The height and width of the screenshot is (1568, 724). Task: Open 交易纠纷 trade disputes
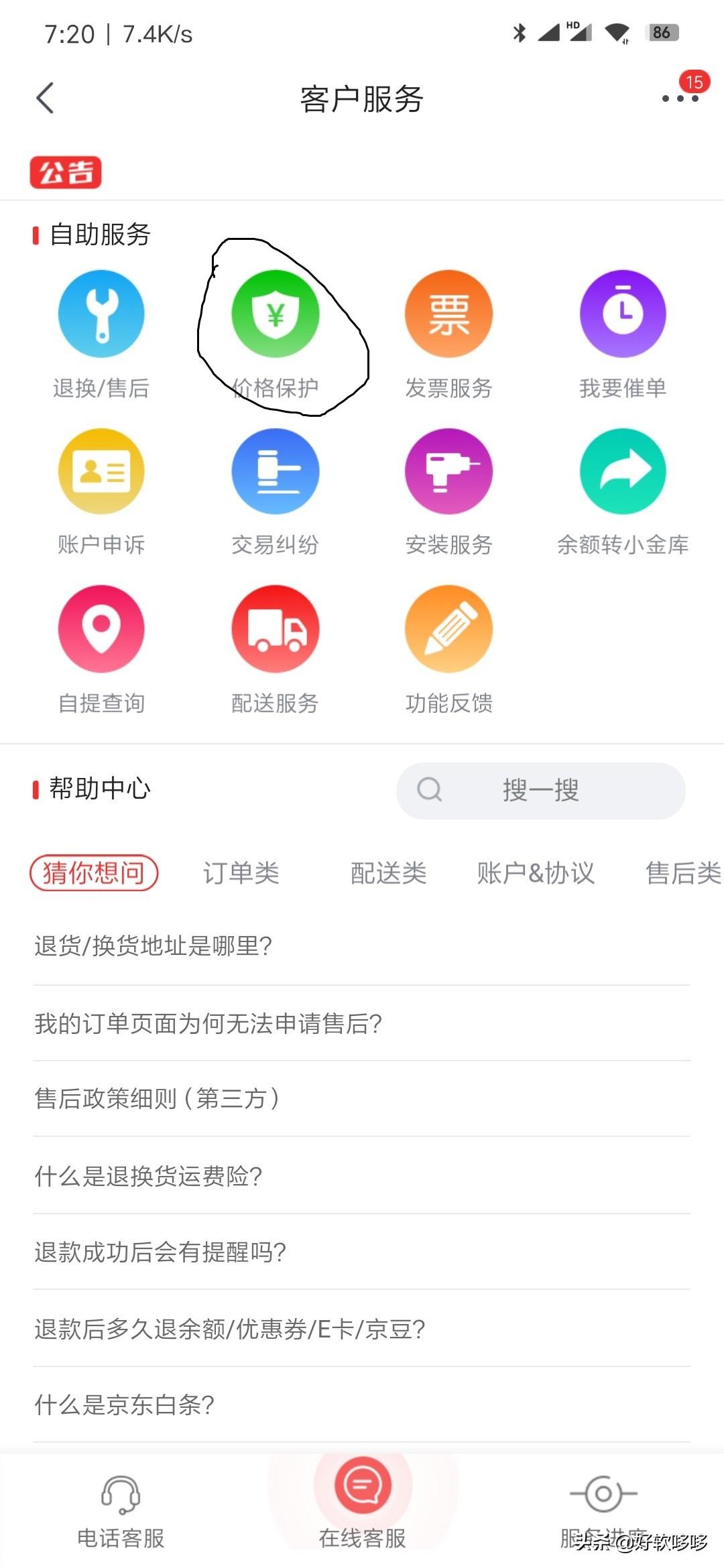(x=276, y=492)
